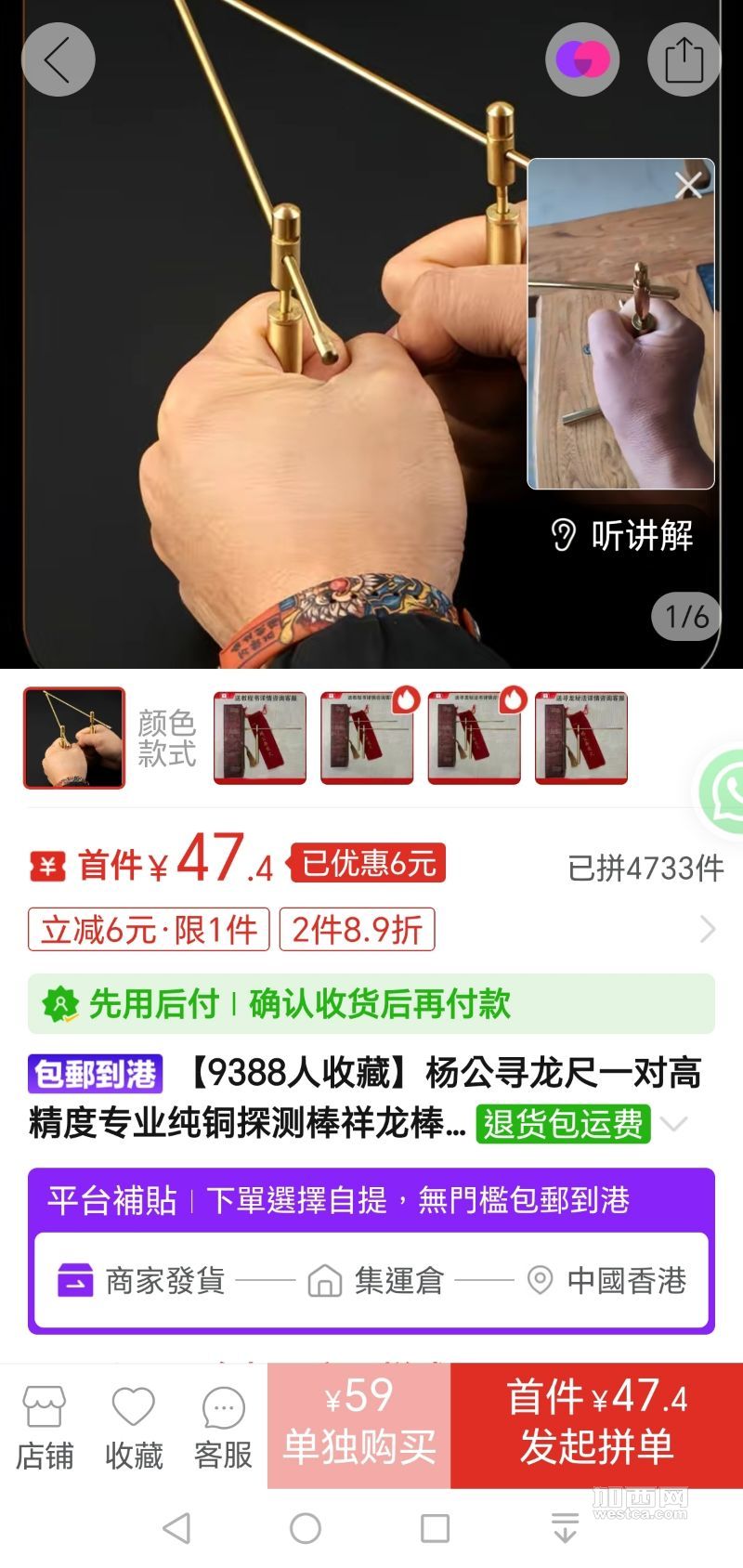This screenshot has height=1568, width=743.
Task: View the 2件8.9折 discount offer
Action: [357, 929]
